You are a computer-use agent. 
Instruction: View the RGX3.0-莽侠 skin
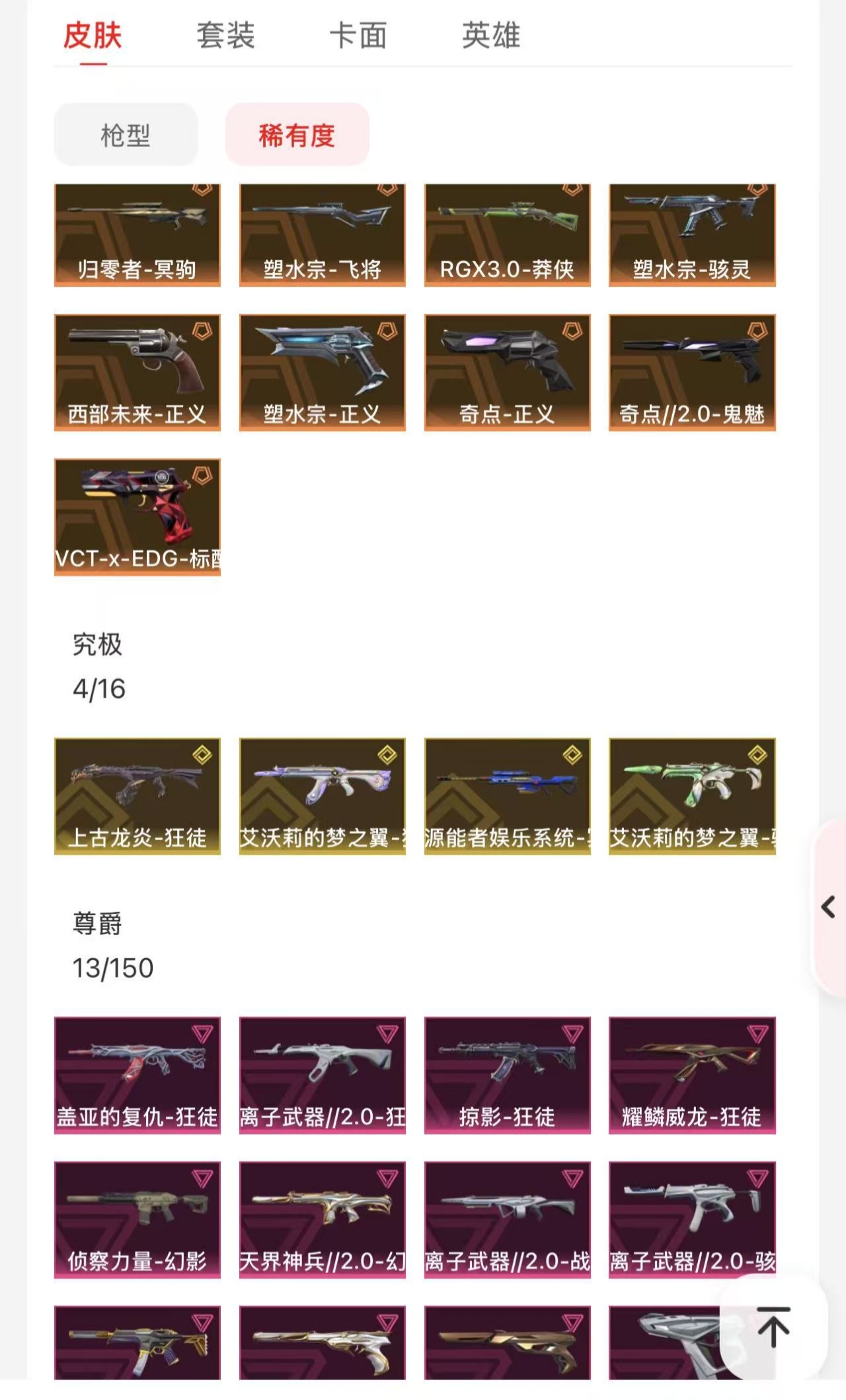pyautogui.click(x=508, y=235)
